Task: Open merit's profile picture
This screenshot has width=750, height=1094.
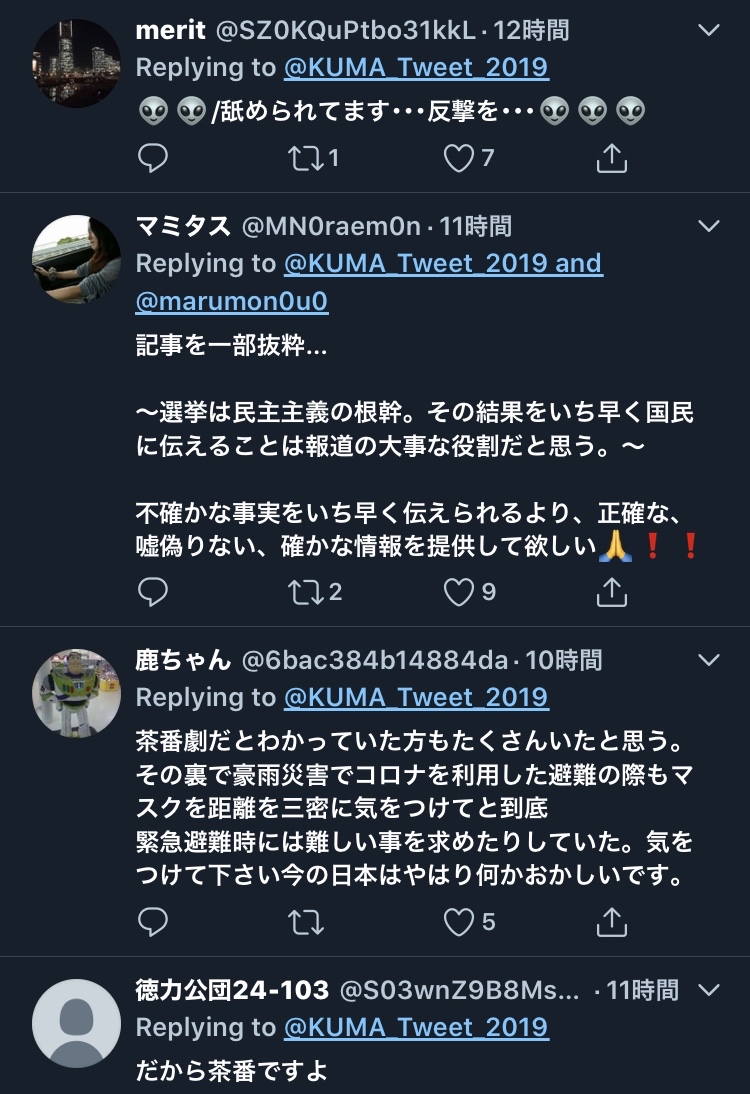Action: pyautogui.click(x=77, y=62)
